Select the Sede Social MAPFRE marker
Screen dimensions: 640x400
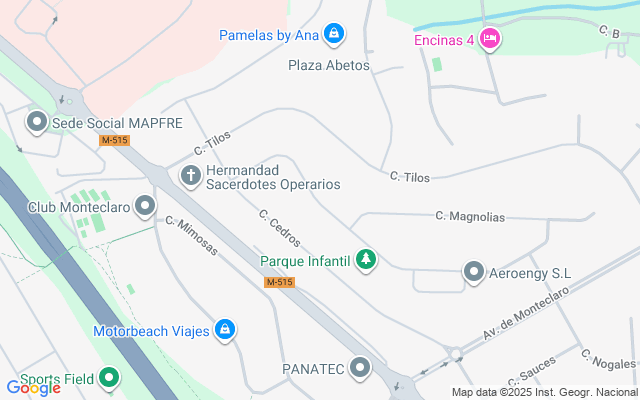pos(38,123)
